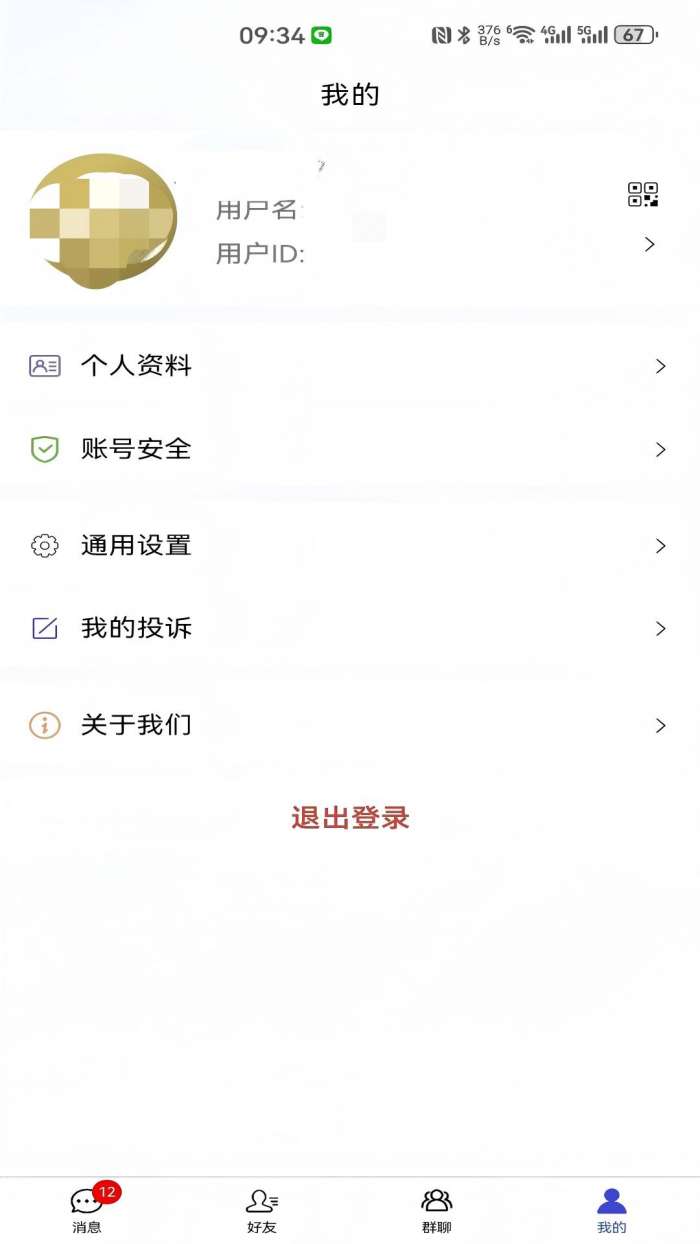Screen dimensions: 700x1244
Task: Tap 退出登录 to log out
Action: [350, 818]
